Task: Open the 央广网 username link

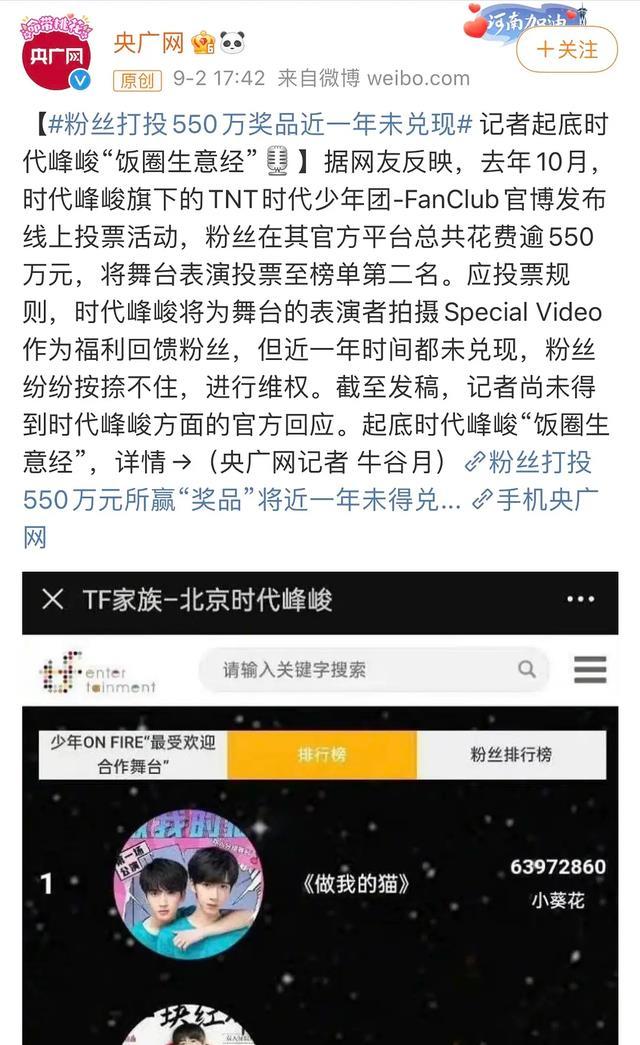Action: pos(148,42)
